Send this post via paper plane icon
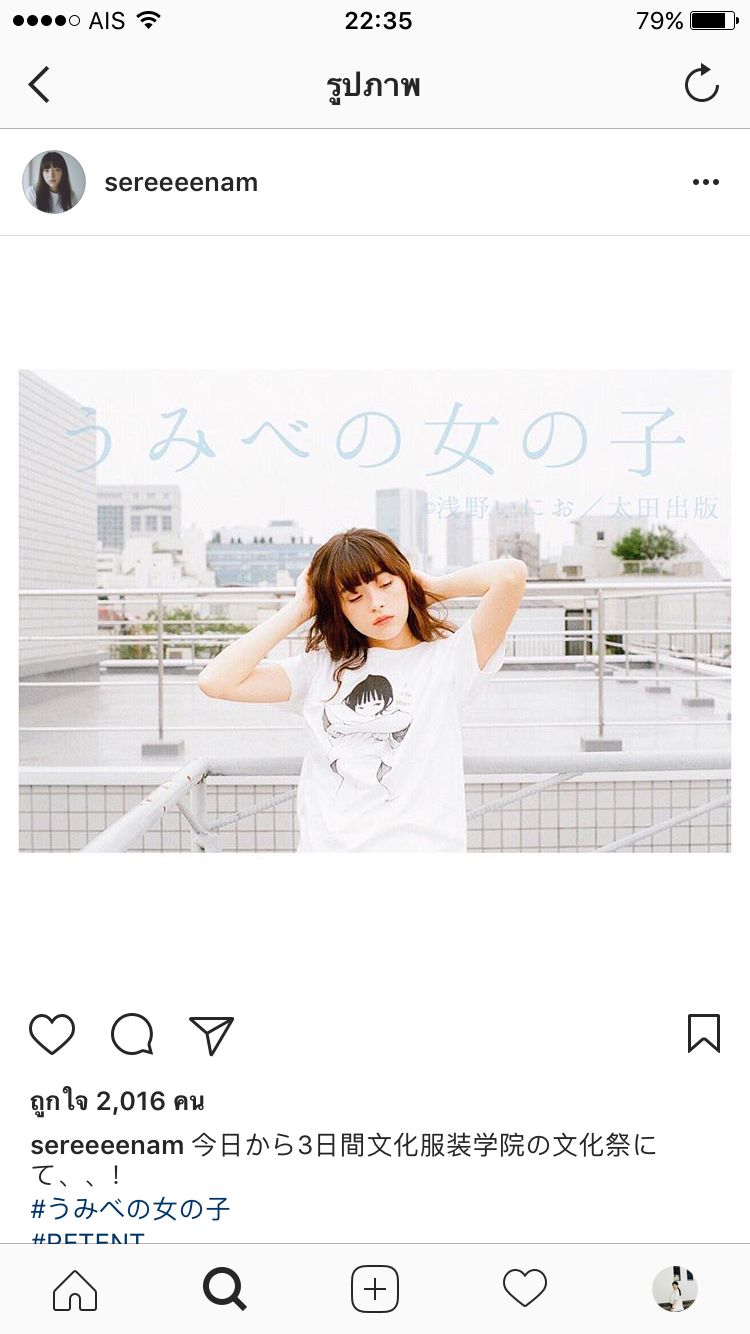This screenshot has height=1334, width=750. [x=211, y=1034]
